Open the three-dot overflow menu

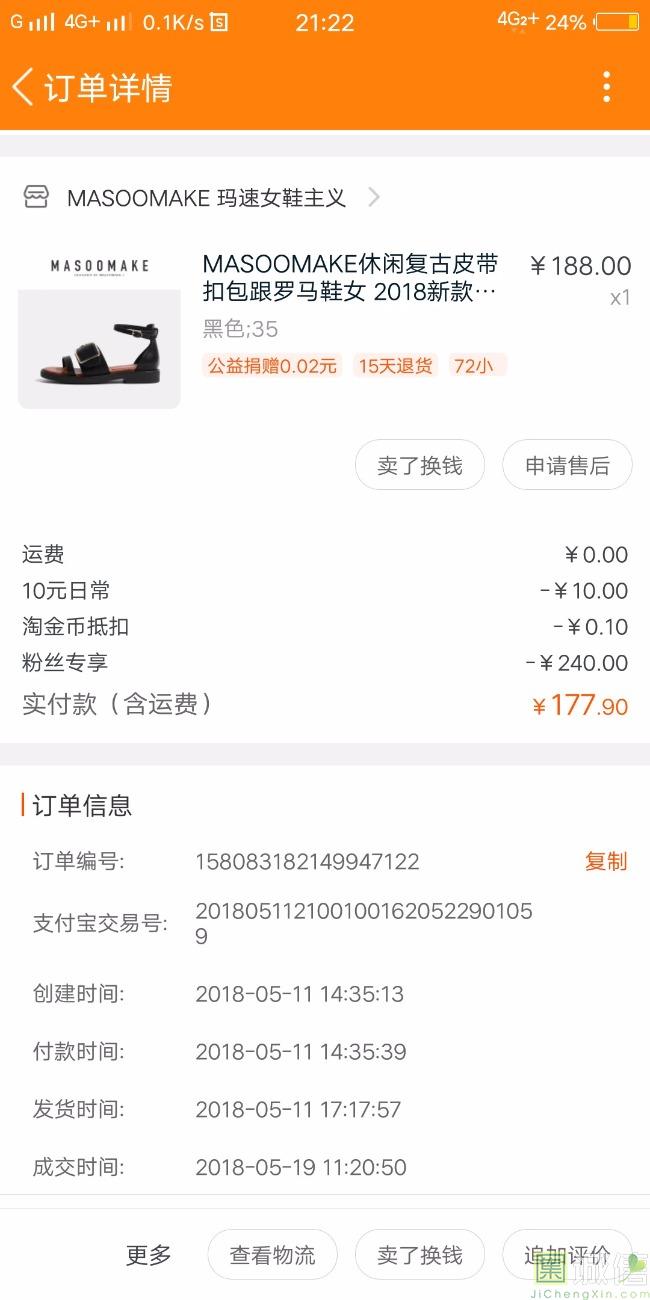coord(606,87)
